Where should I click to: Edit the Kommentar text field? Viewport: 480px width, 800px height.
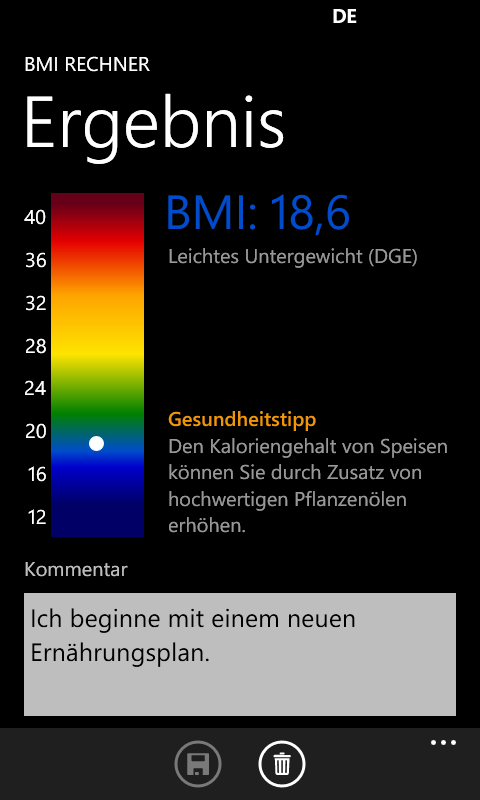coord(240,654)
